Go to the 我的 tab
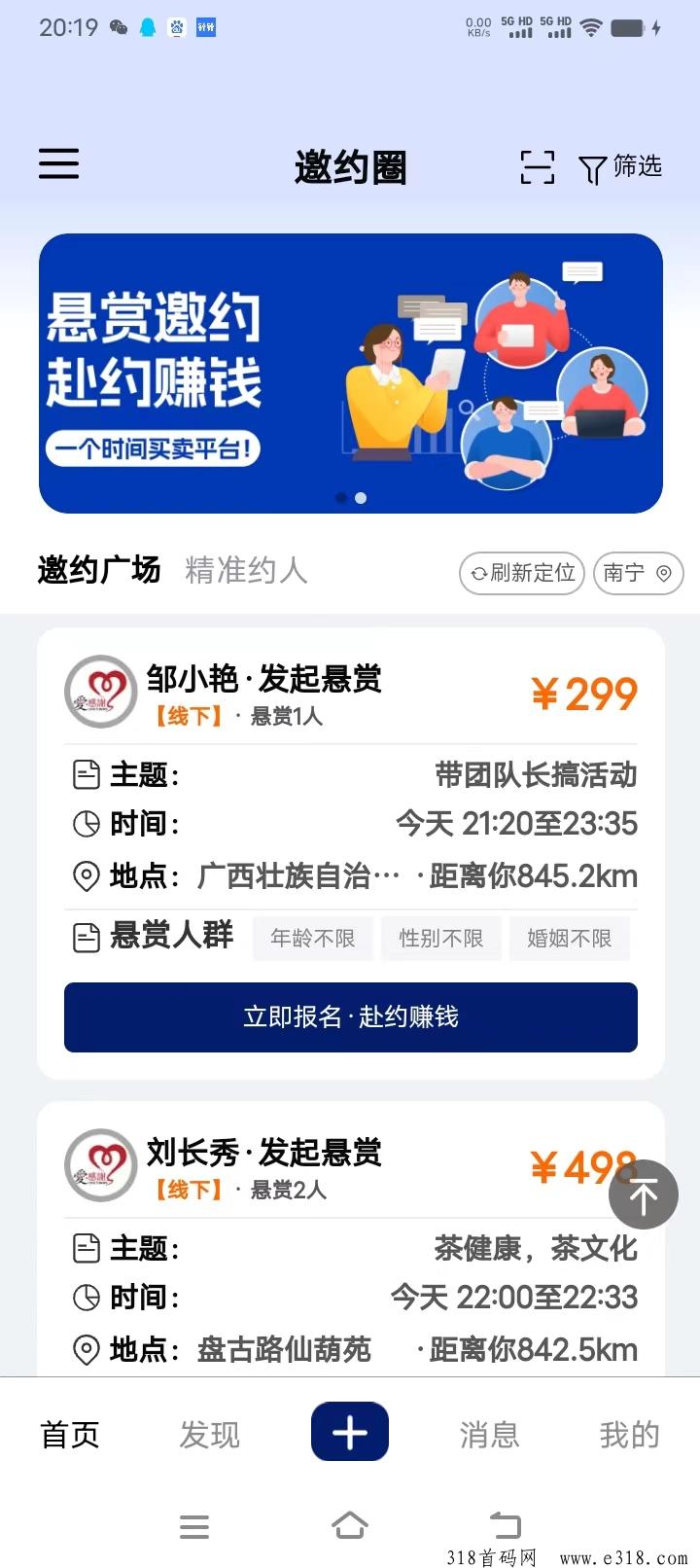 [629, 1435]
